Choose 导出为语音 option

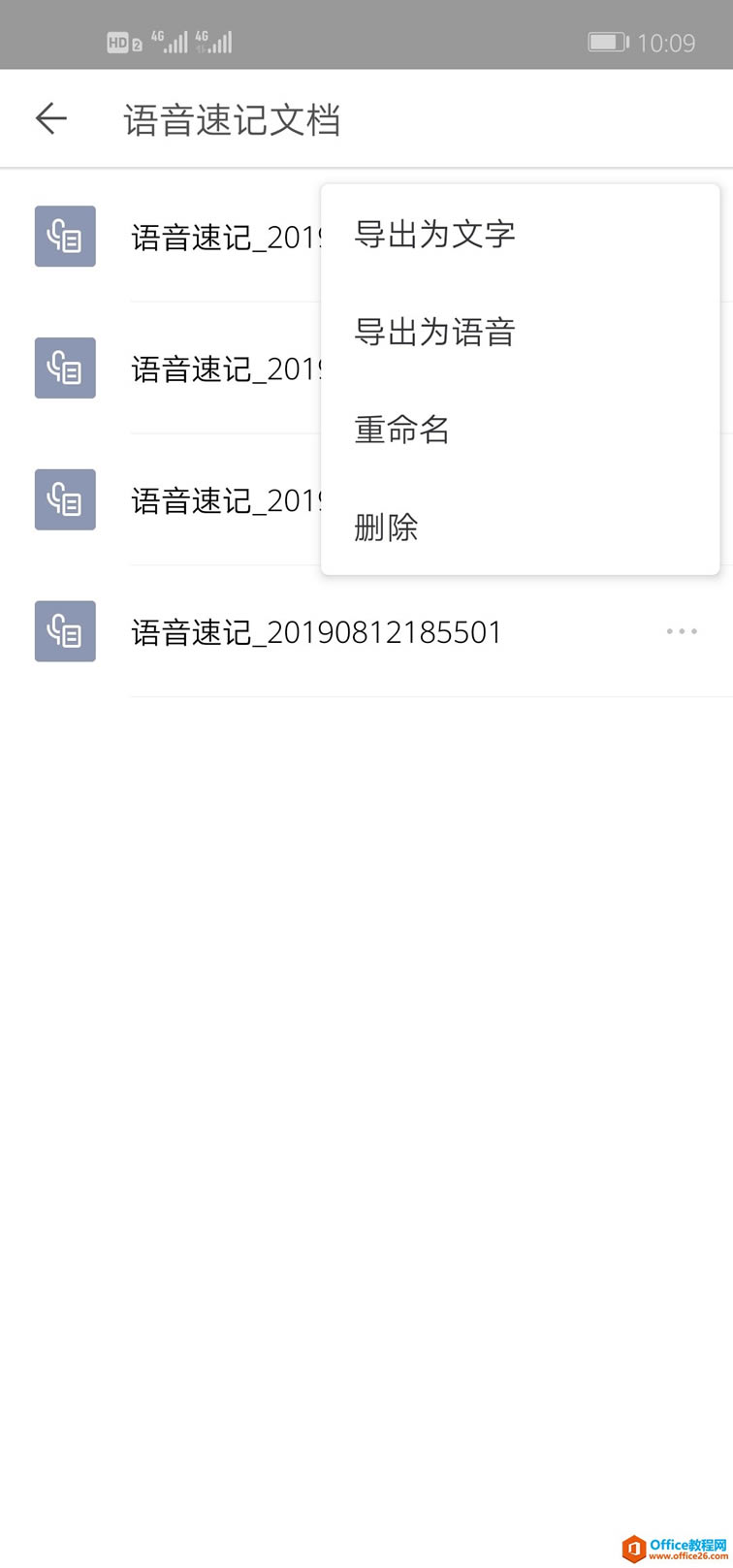coord(434,333)
